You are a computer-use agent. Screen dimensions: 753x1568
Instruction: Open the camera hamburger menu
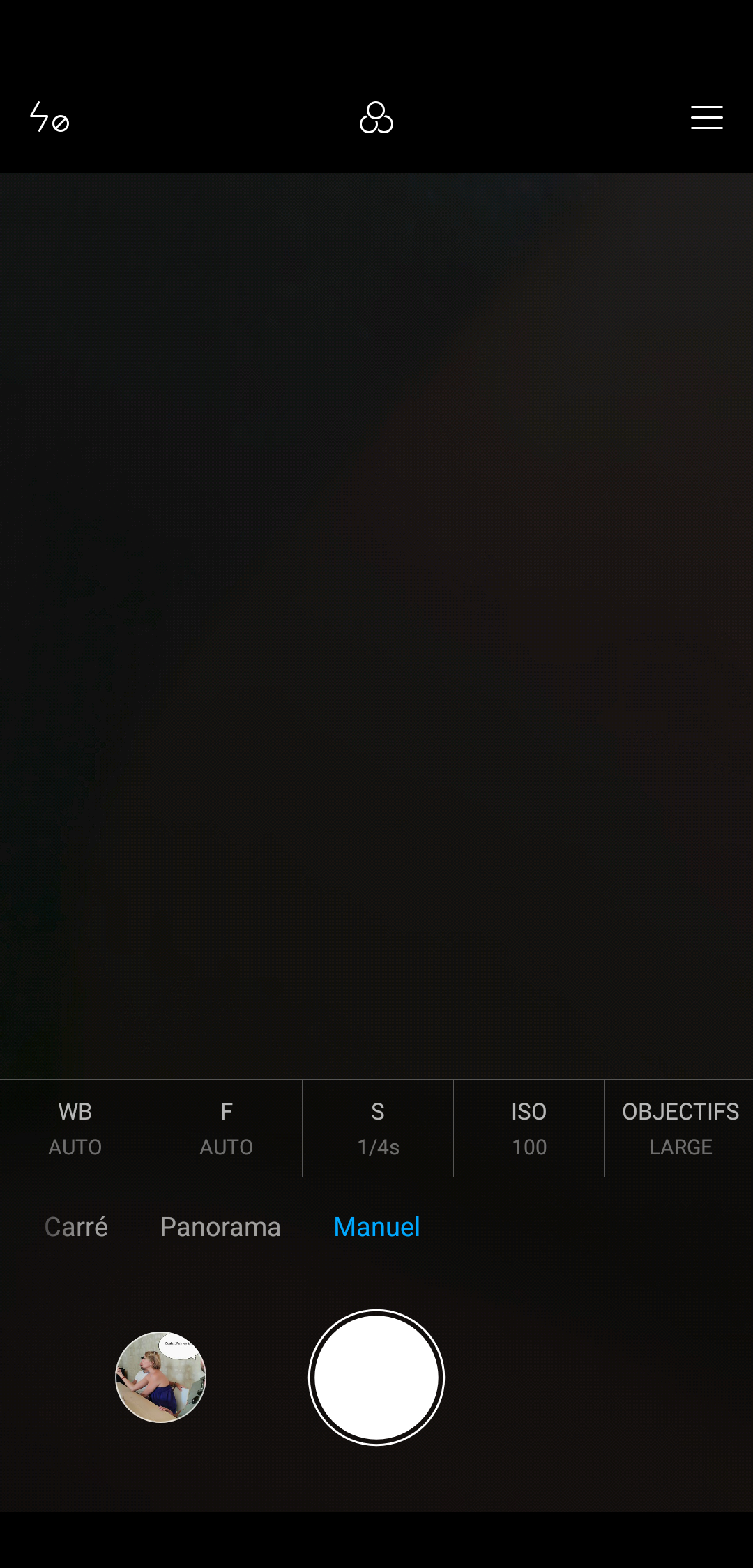[x=706, y=117]
